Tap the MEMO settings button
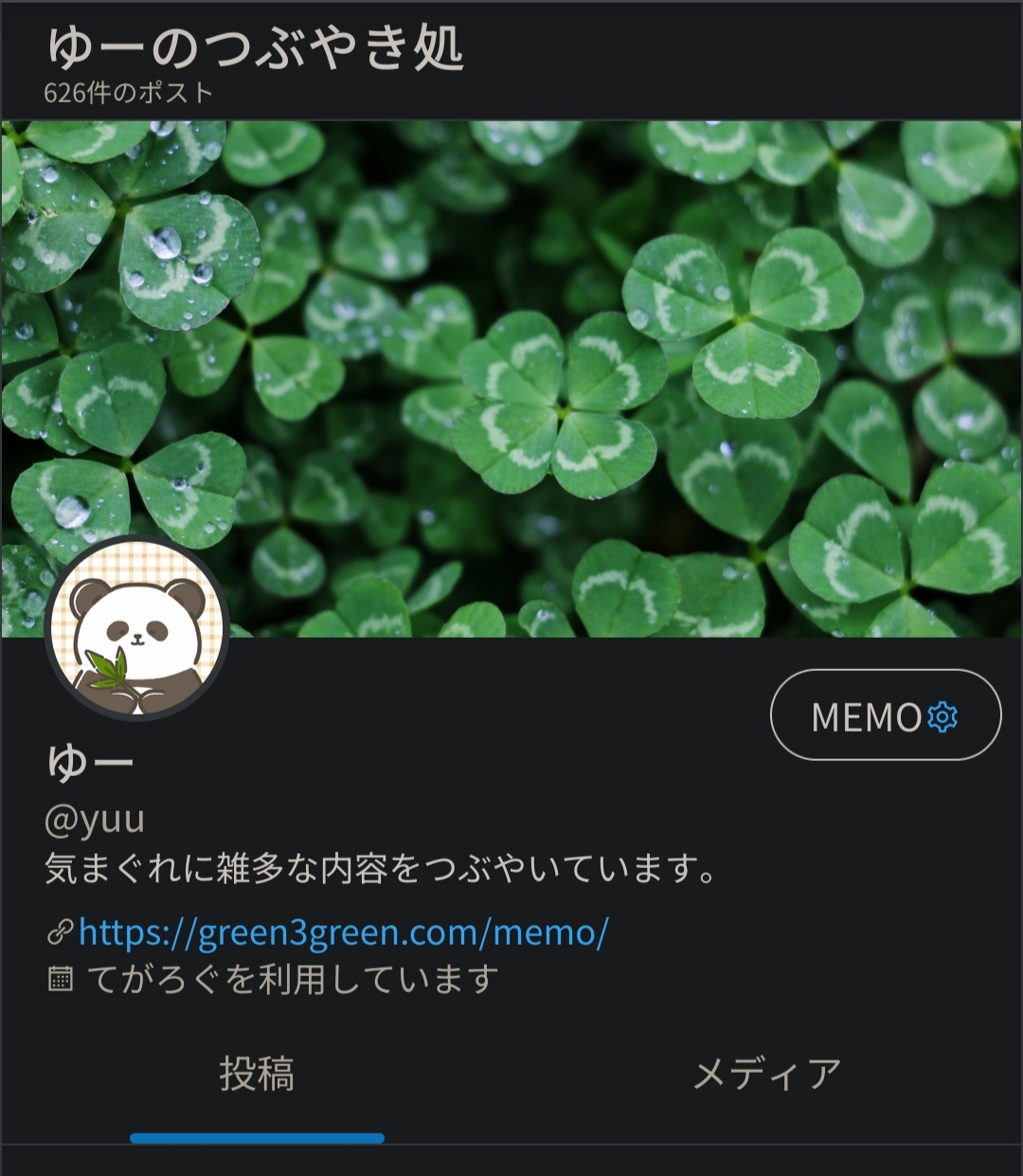 click(885, 715)
